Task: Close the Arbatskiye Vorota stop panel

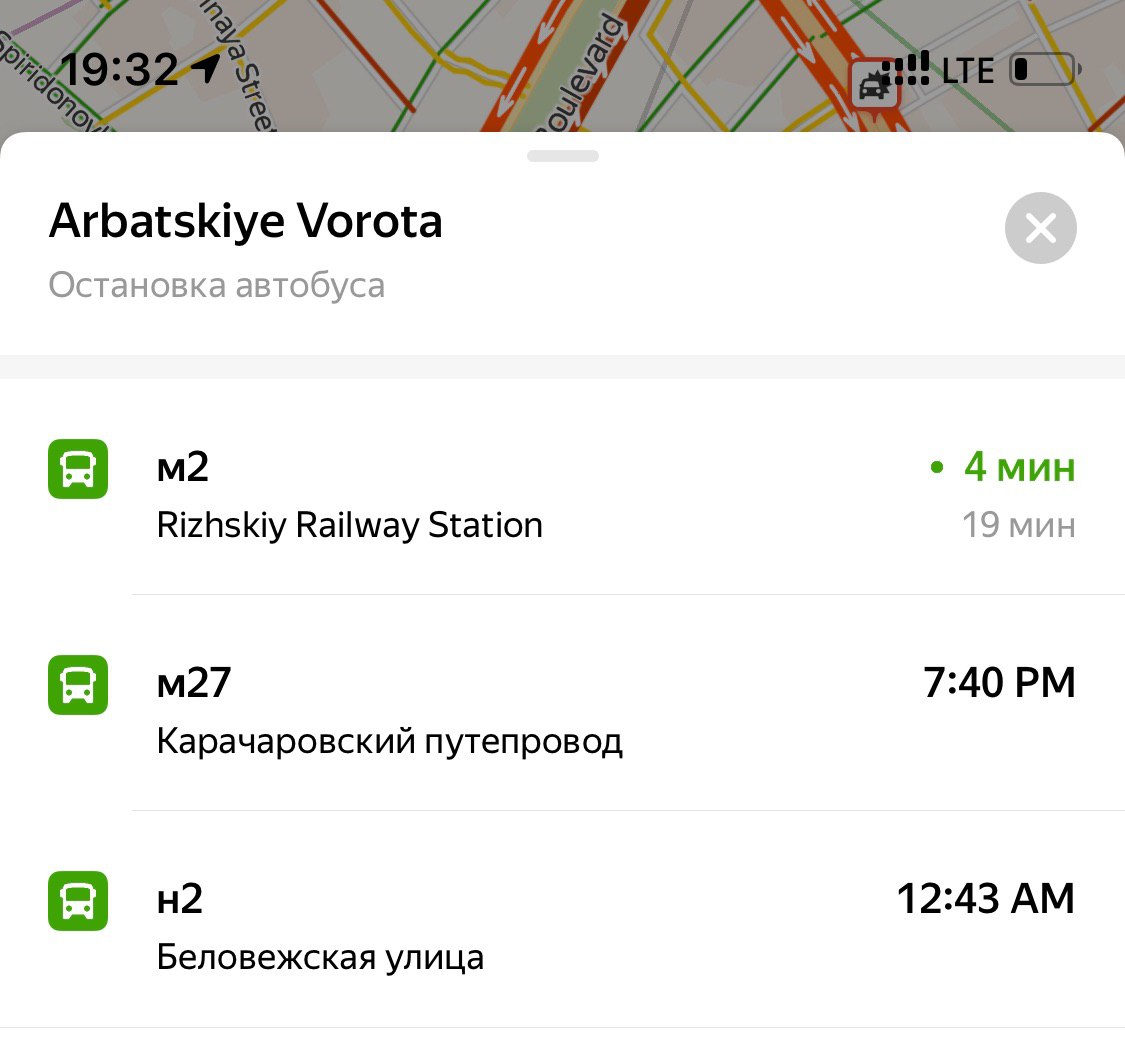Action: [x=1040, y=228]
